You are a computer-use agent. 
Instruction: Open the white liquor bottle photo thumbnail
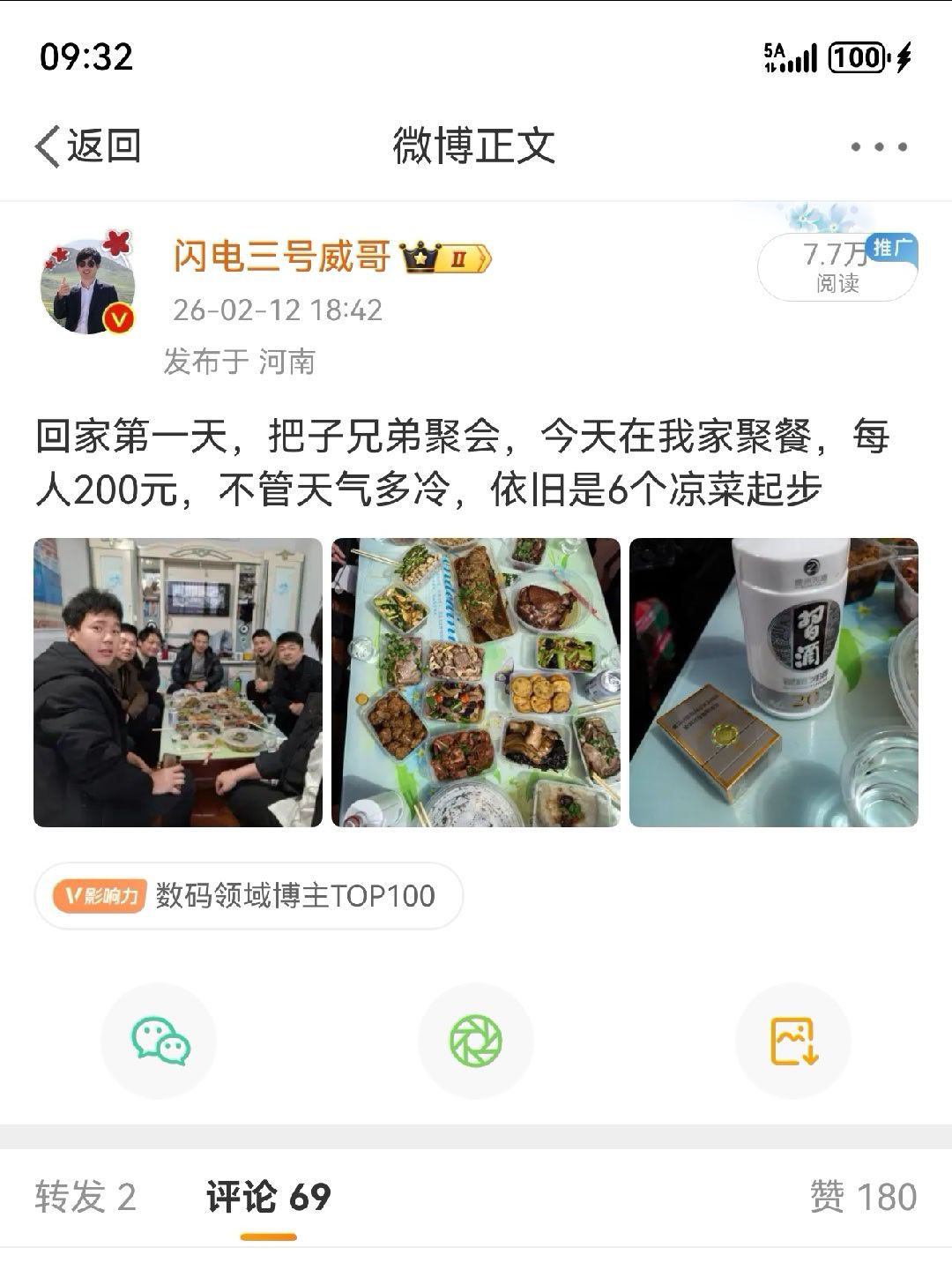pos(773,684)
